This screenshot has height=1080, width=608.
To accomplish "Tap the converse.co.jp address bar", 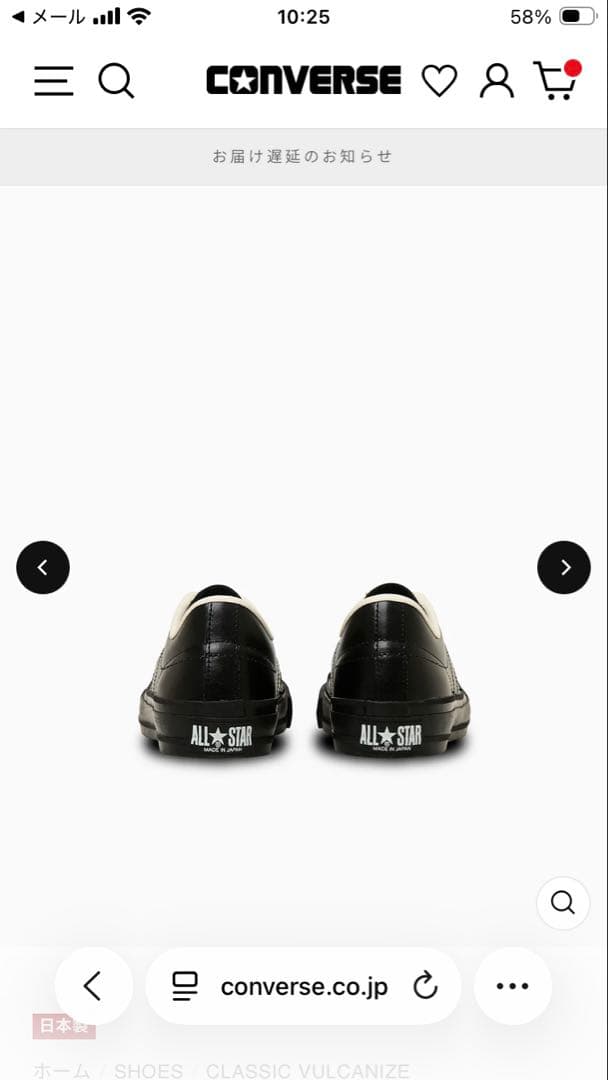I will click(x=304, y=987).
